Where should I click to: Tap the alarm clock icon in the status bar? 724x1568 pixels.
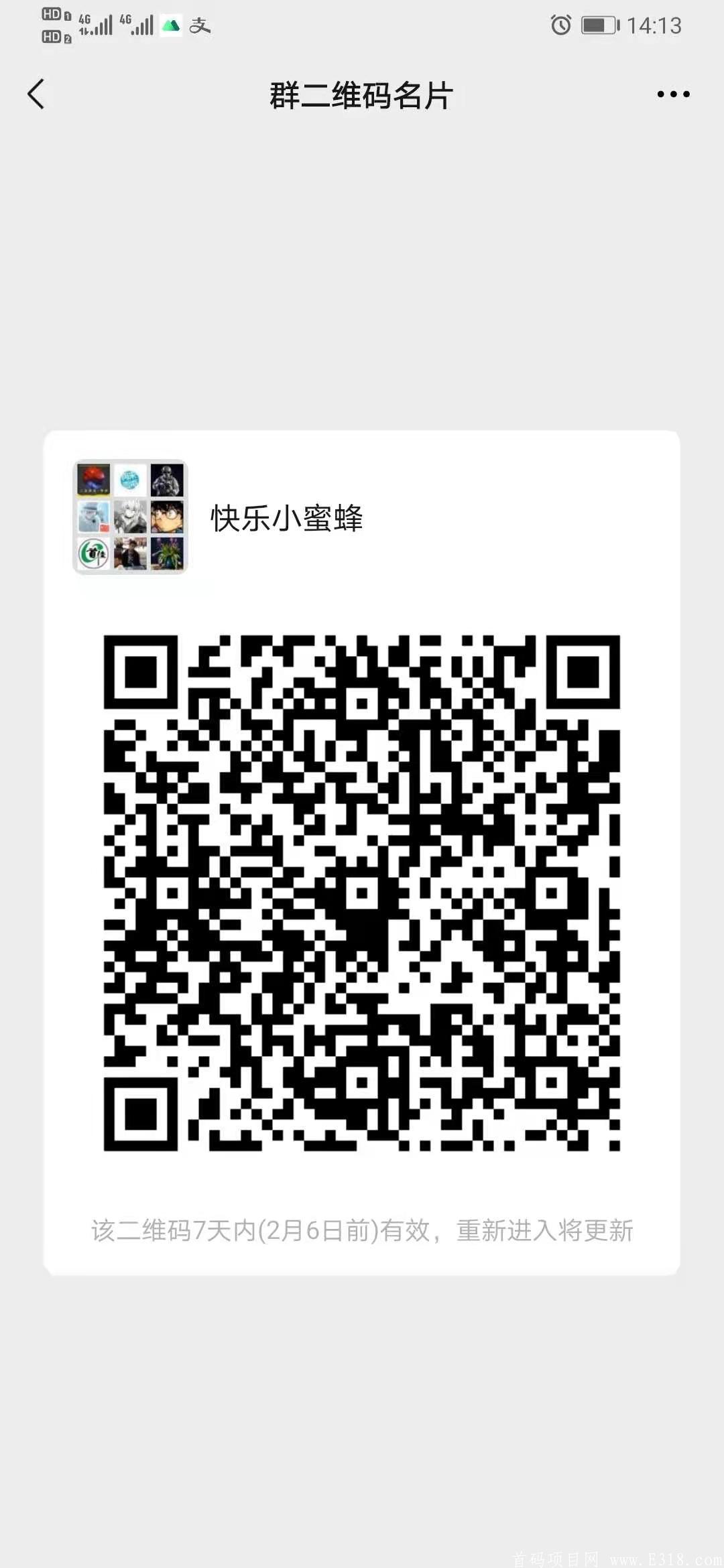tap(560, 25)
